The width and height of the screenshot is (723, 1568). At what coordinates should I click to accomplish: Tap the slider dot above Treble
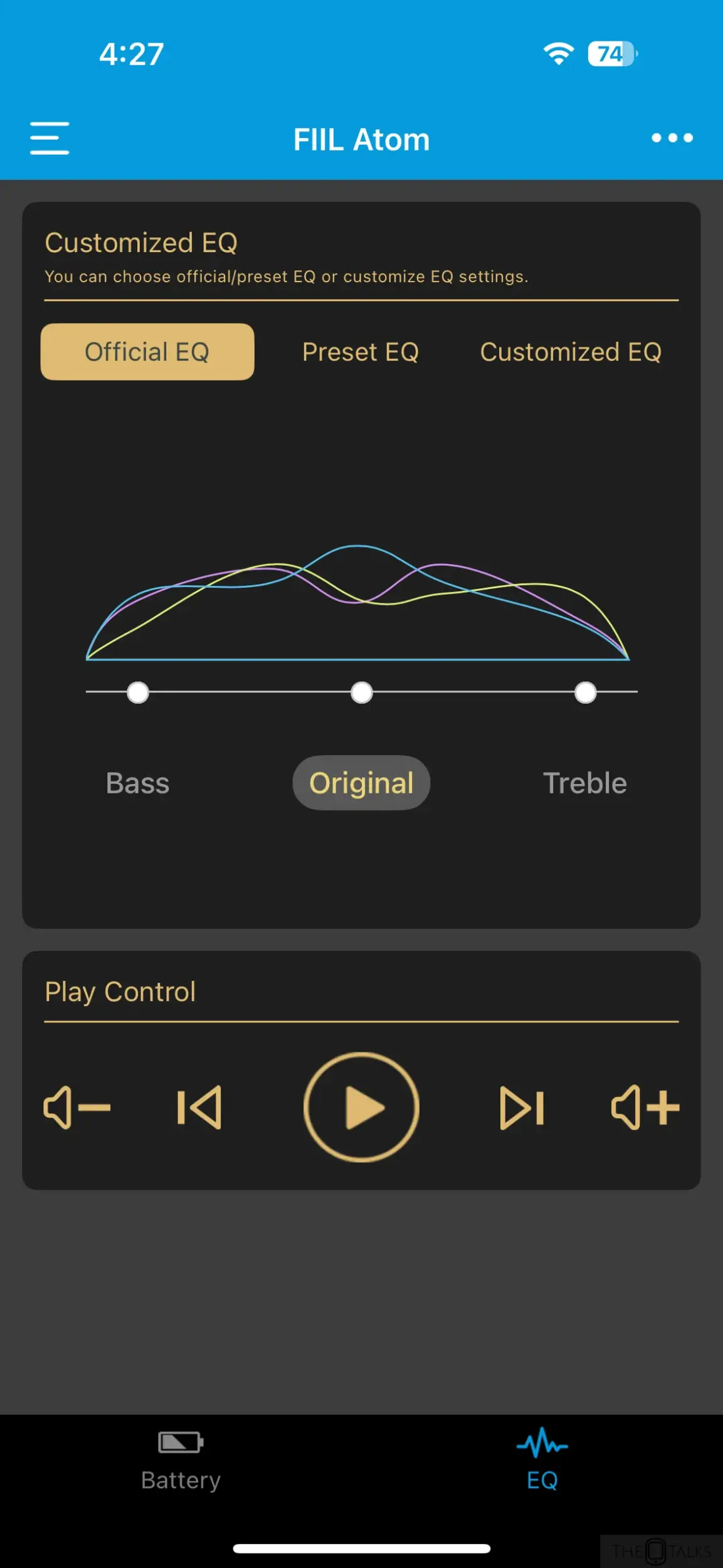coord(586,693)
